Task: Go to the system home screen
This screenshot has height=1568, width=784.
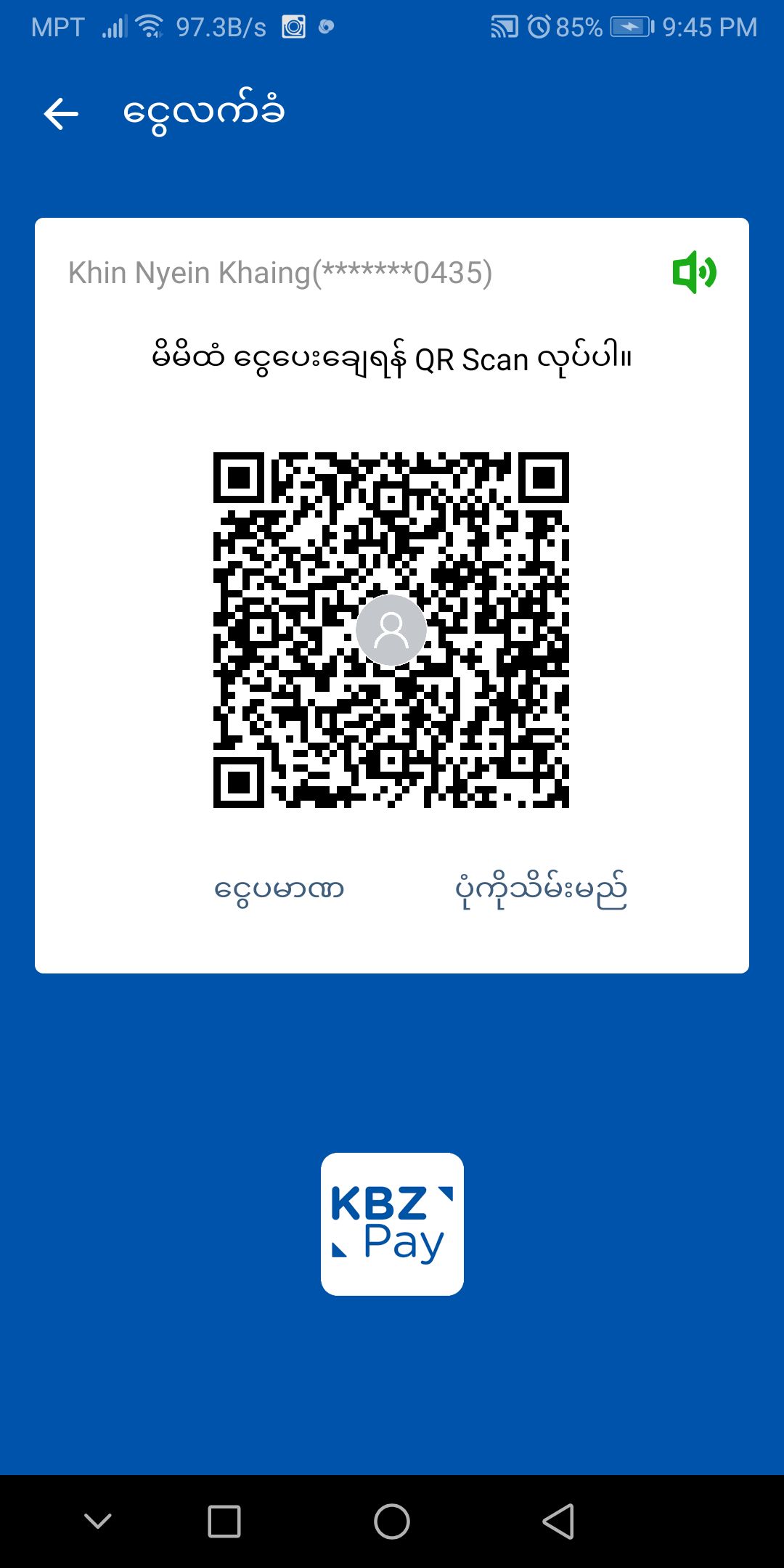Action: pos(392,1521)
